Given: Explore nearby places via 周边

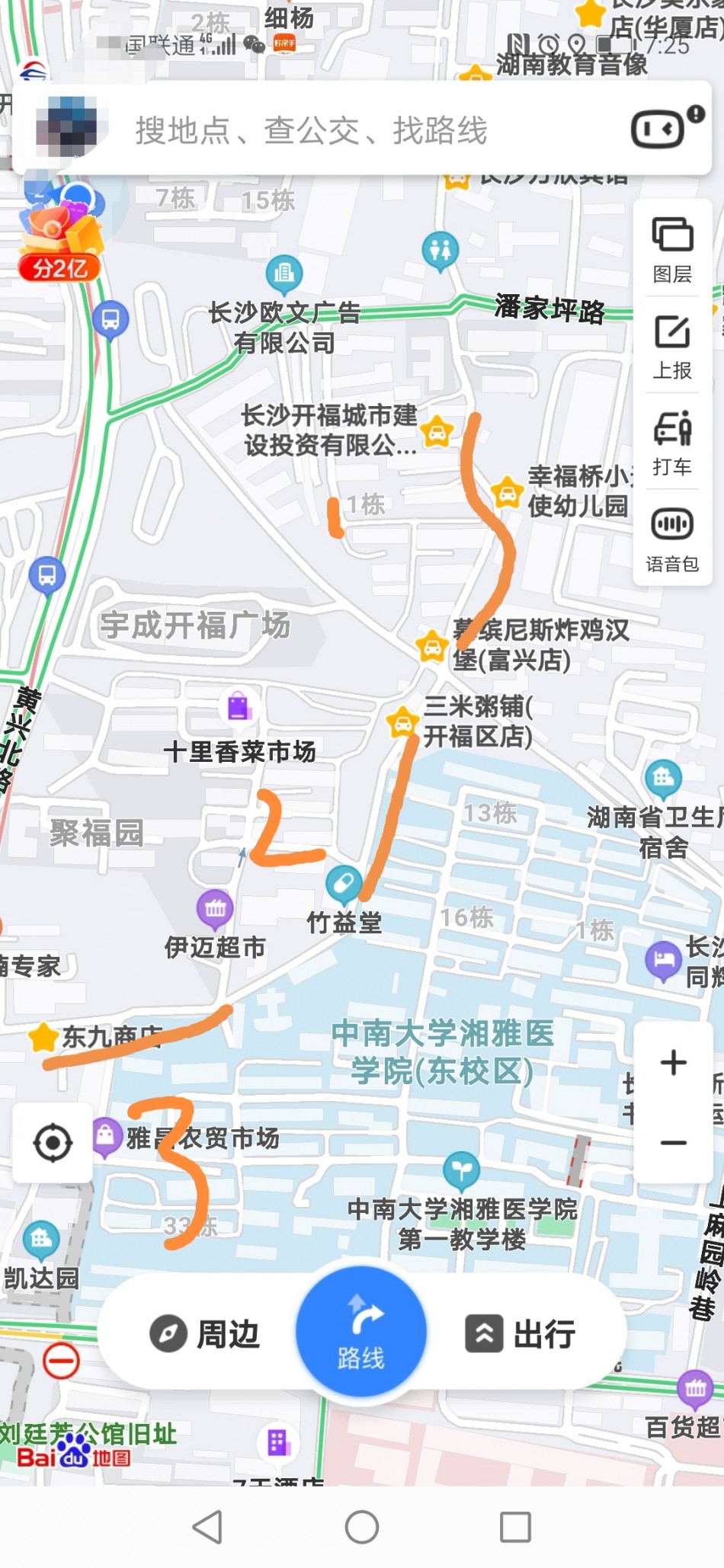Looking at the screenshot, I should click(x=204, y=1334).
